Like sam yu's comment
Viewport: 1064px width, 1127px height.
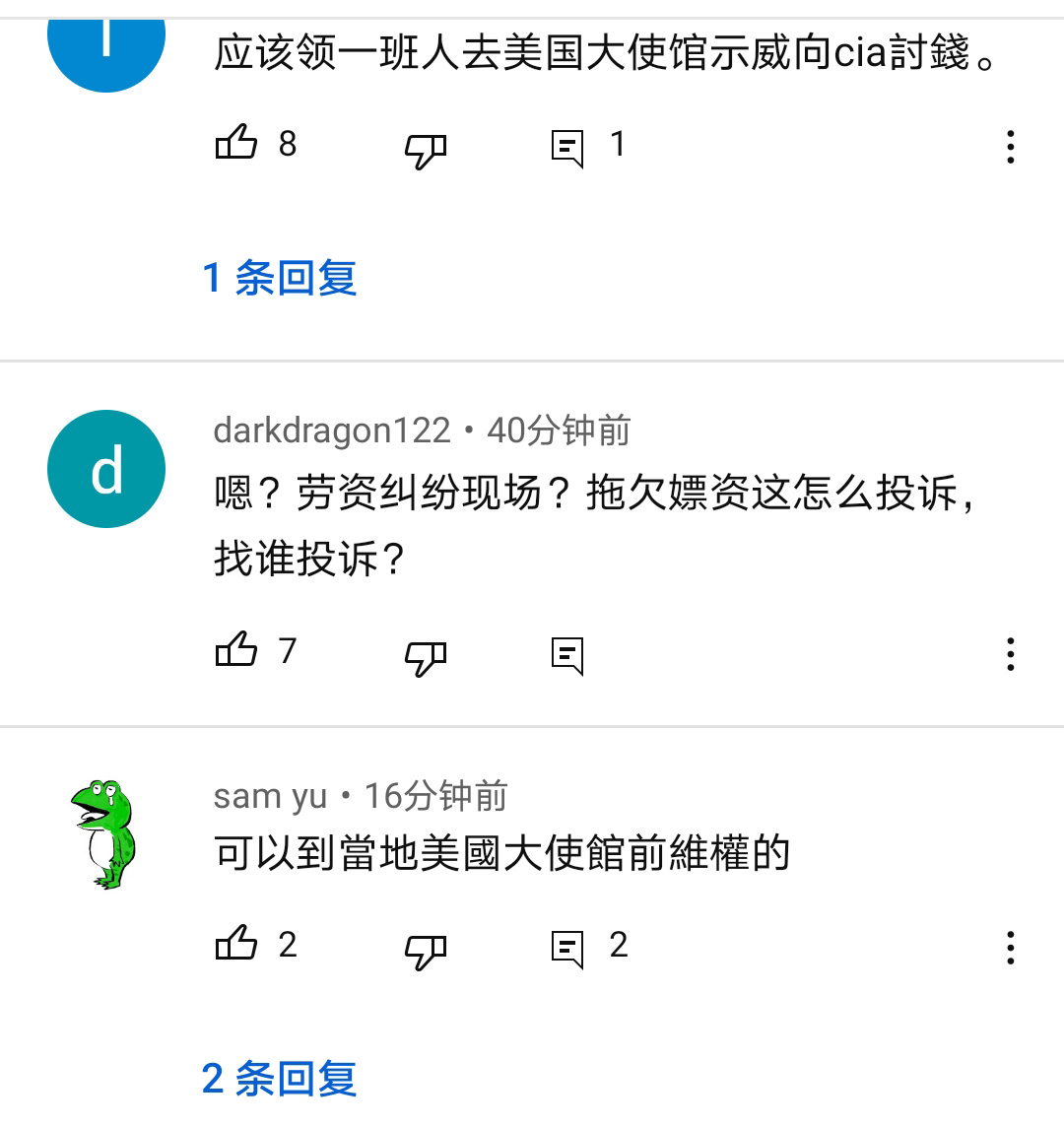coord(236,945)
